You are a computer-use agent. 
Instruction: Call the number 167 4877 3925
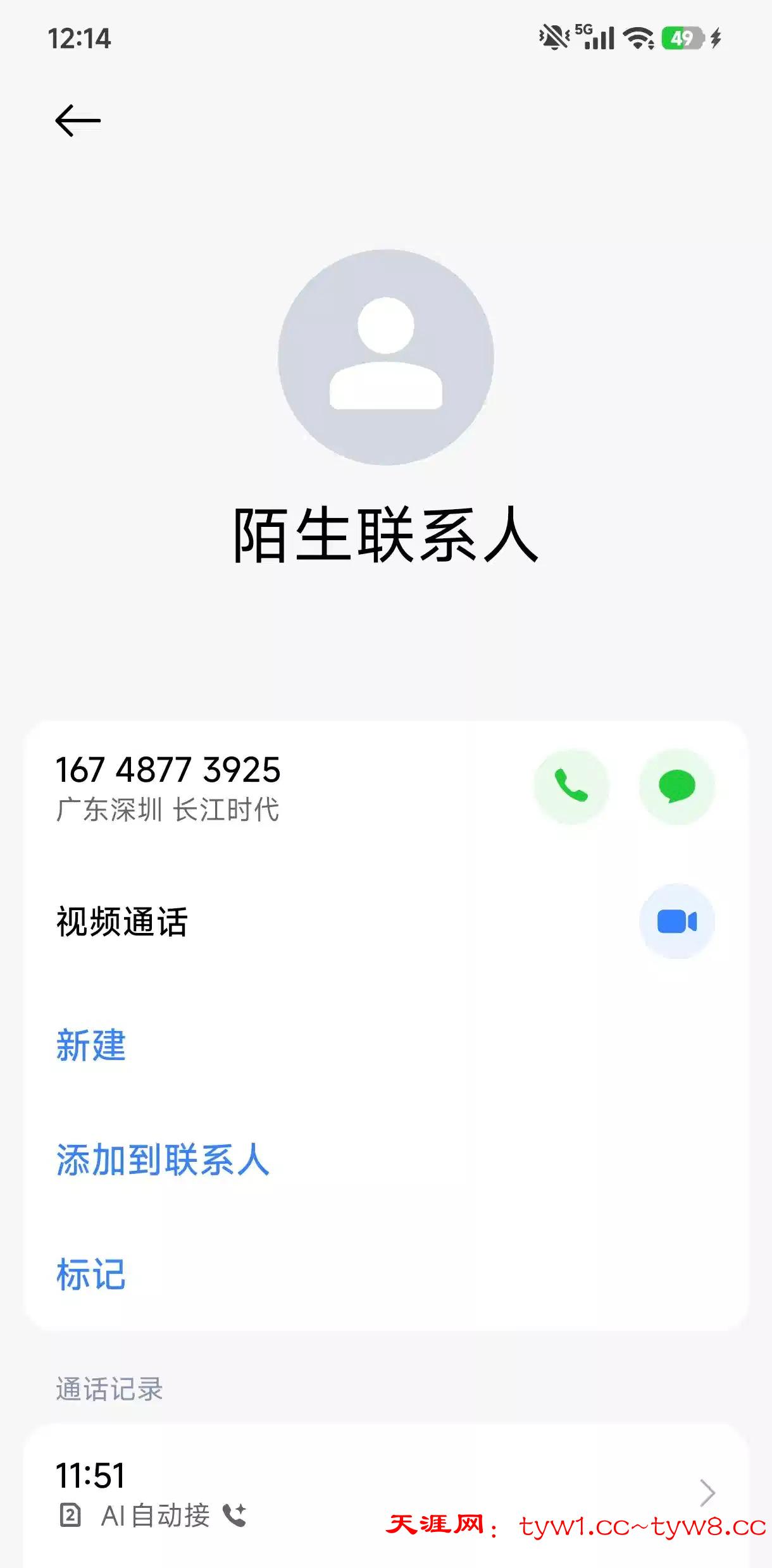point(571,786)
